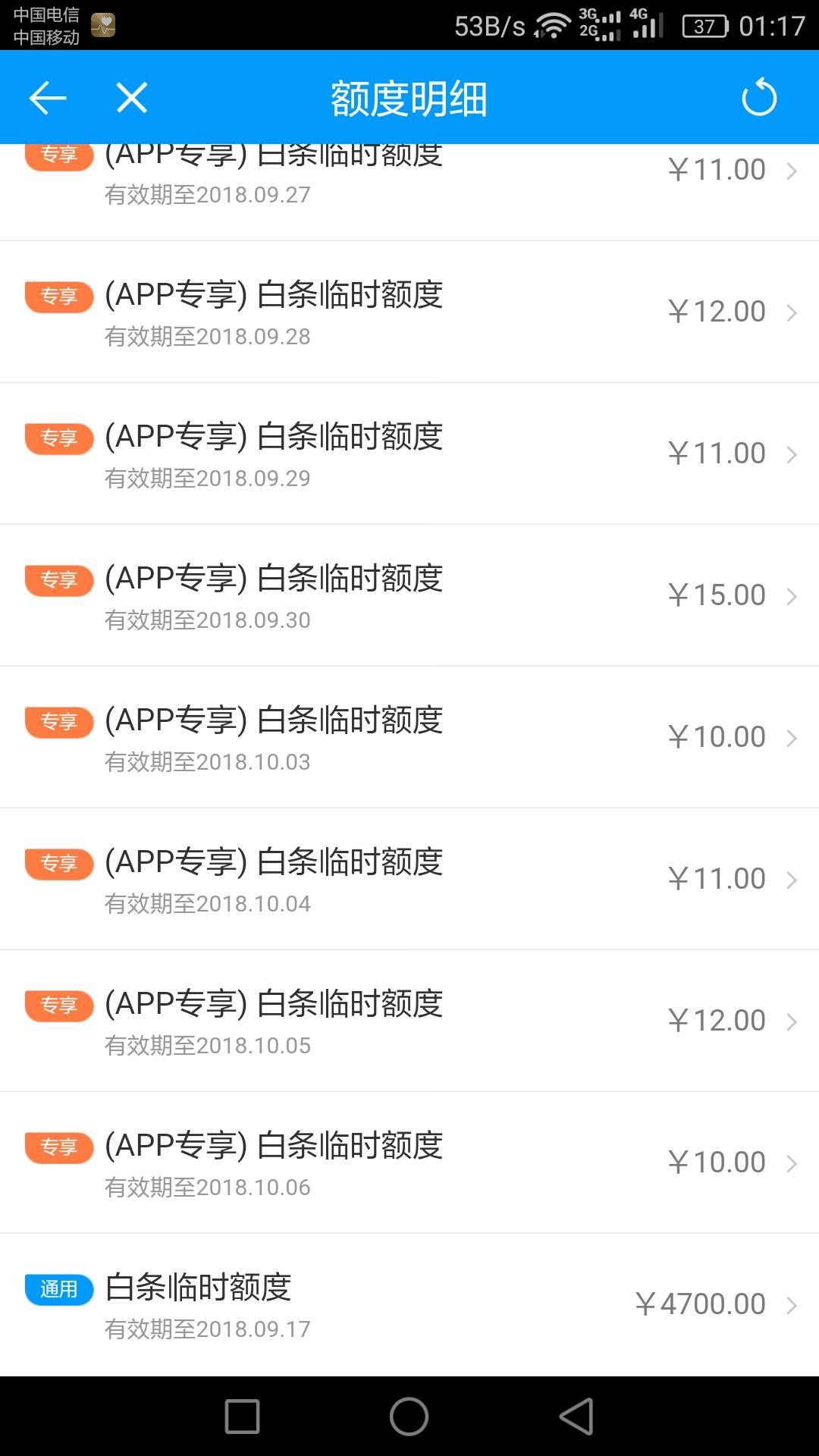Open the ¥15.00 quota expiring 2018.09.30
Image resolution: width=819 pixels, height=1456 pixels.
(x=409, y=595)
